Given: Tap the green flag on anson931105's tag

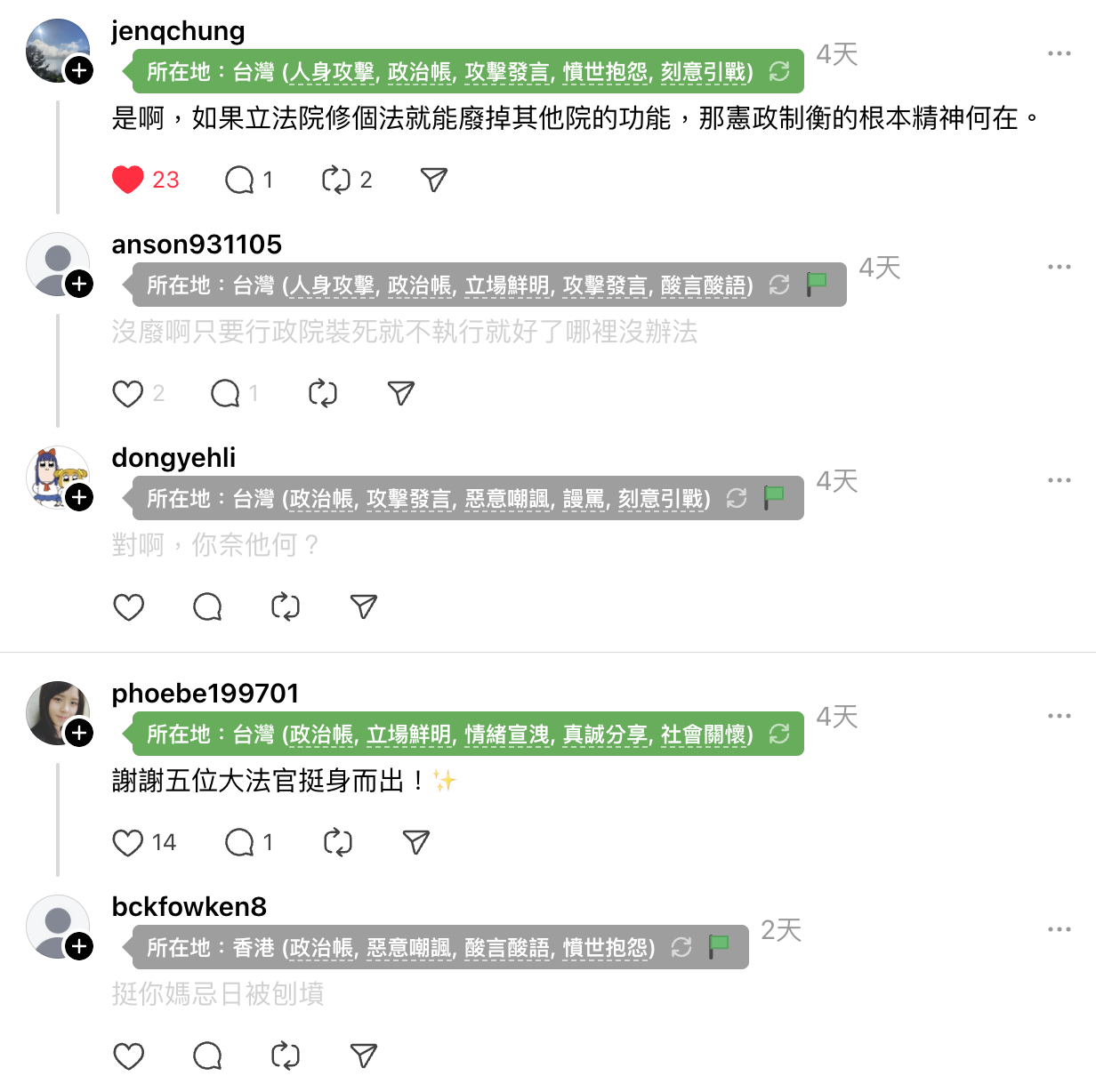Looking at the screenshot, I should [817, 284].
